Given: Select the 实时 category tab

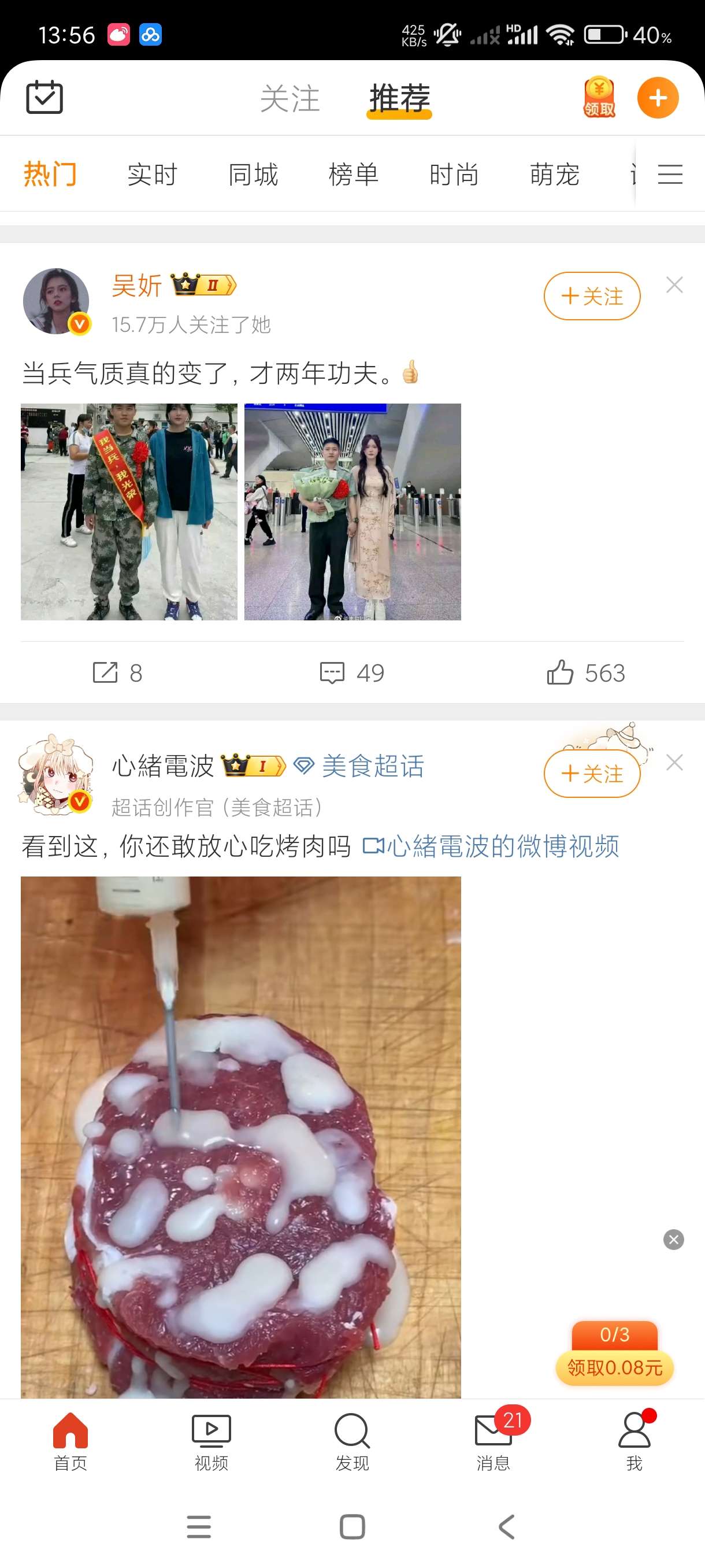Looking at the screenshot, I should tap(152, 175).
